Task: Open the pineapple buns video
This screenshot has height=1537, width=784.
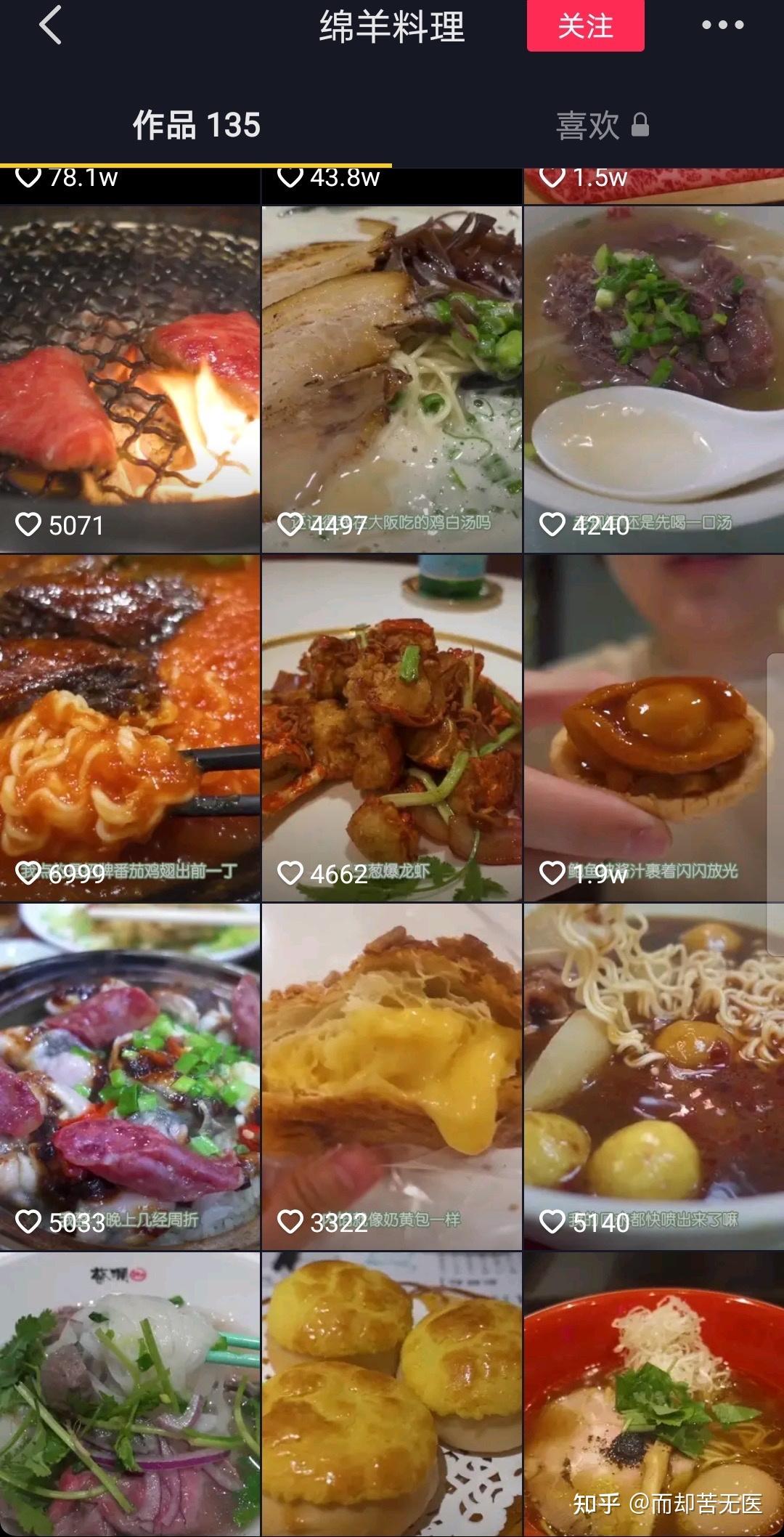Action: coord(391,1395)
